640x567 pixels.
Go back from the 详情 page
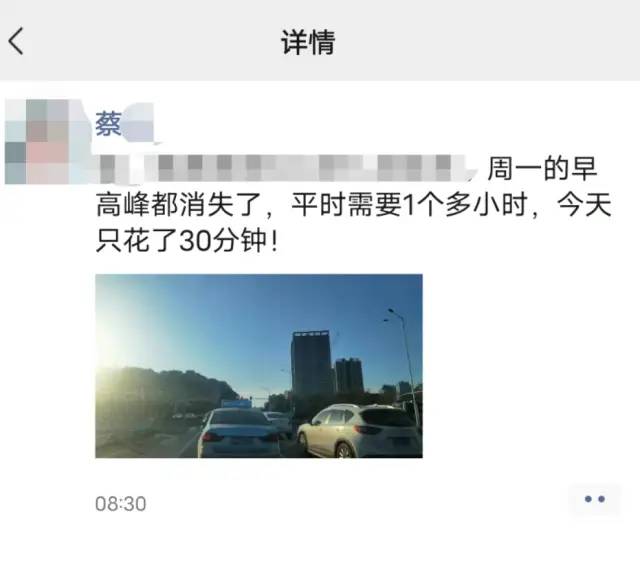(x=16, y=42)
